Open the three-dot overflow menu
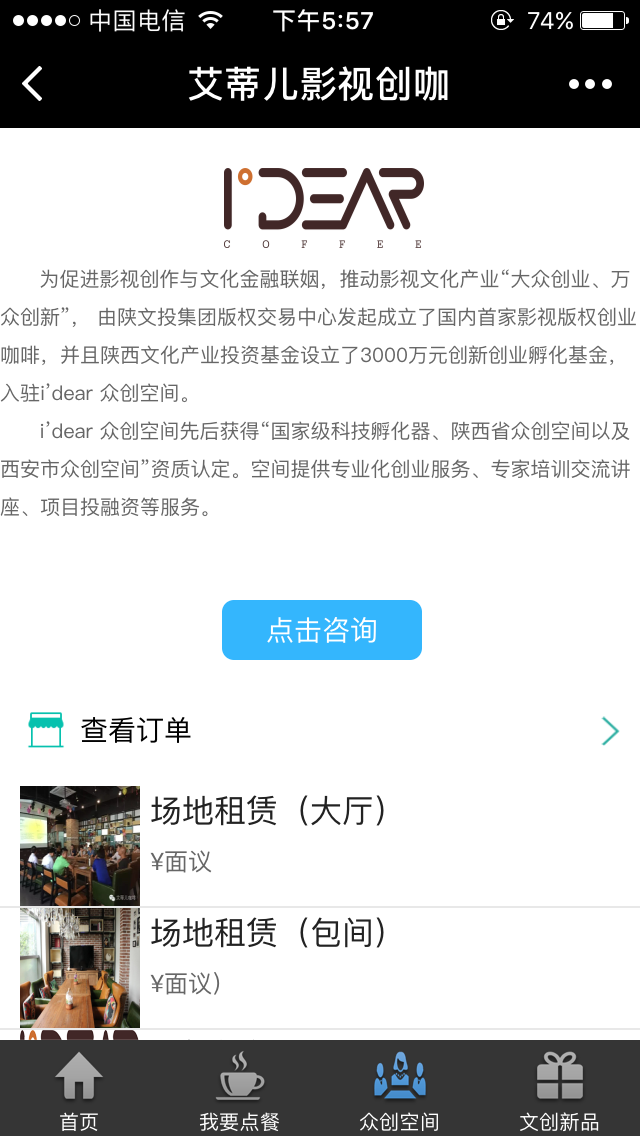The image size is (640, 1136). click(590, 85)
